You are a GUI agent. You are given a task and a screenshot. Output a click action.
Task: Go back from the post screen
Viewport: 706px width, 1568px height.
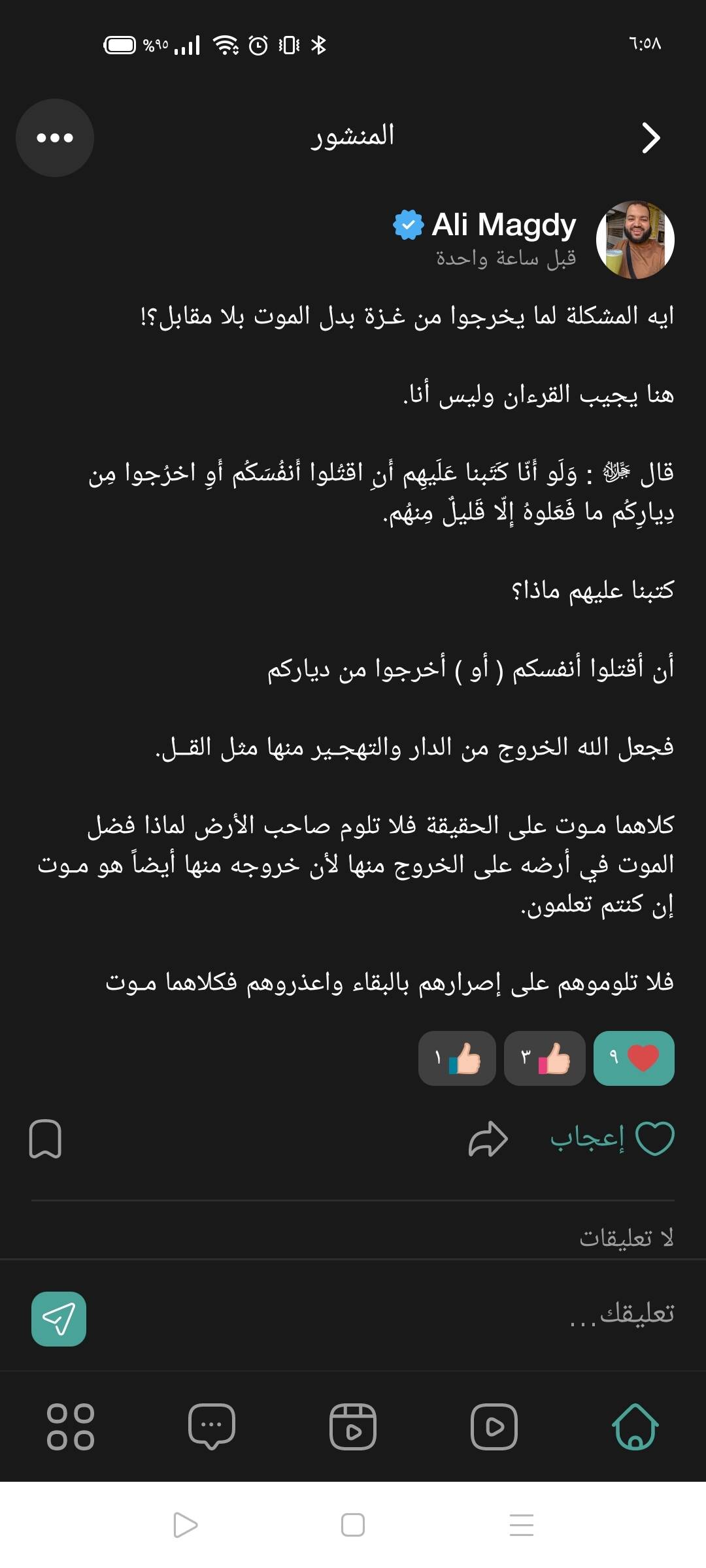650,138
